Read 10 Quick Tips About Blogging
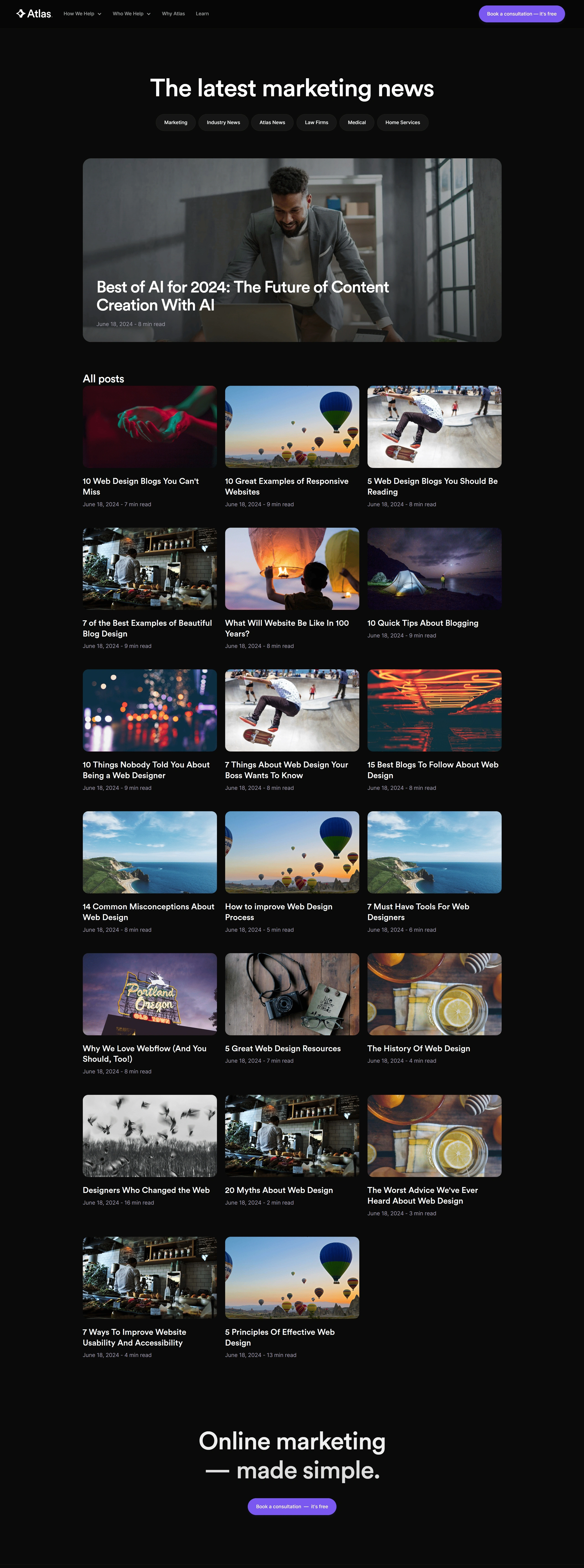The height and width of the screenshot is (1568, 584). 423,623
